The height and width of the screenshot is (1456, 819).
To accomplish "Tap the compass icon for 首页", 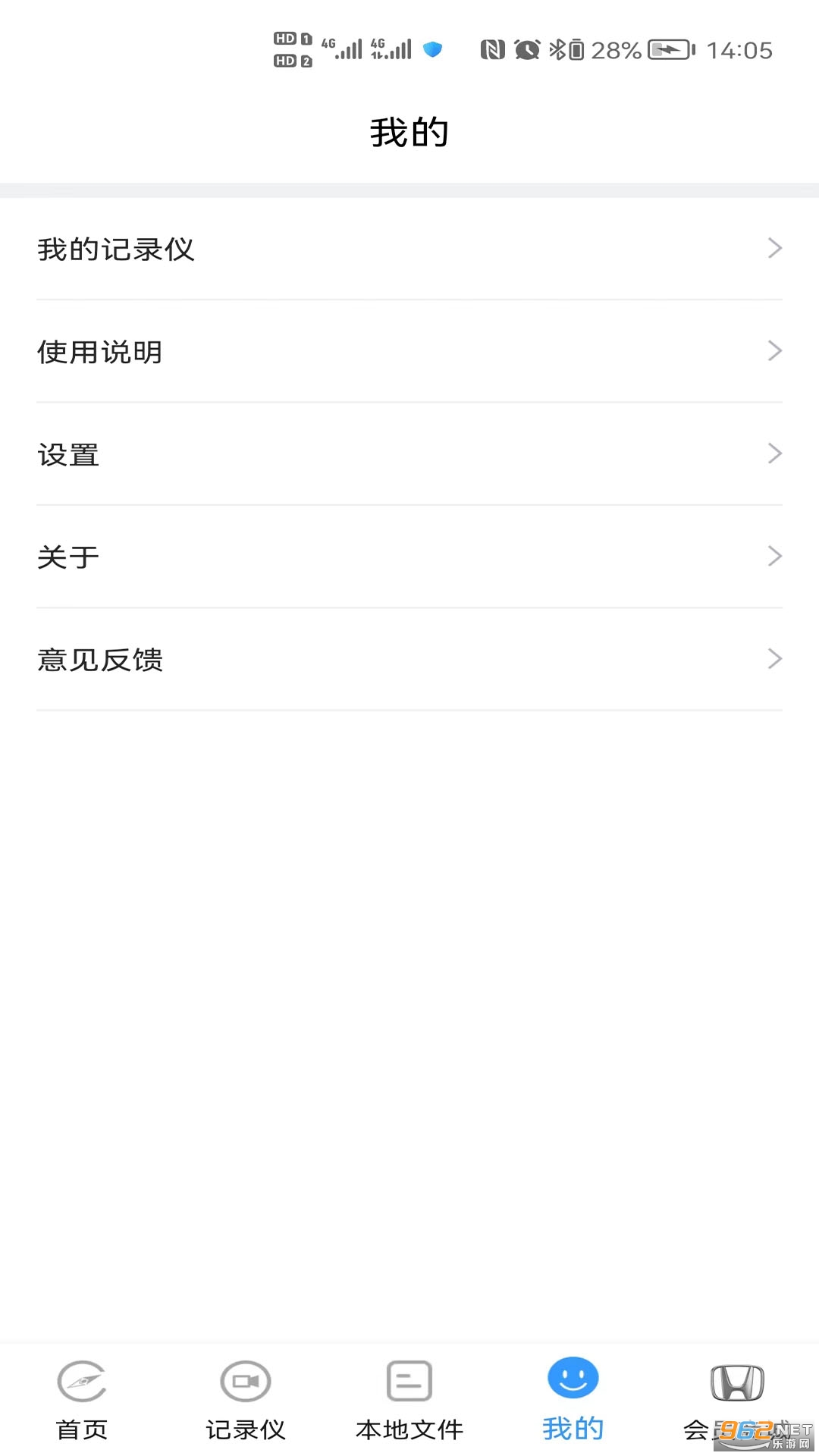I will click(x=81, y=1382).
